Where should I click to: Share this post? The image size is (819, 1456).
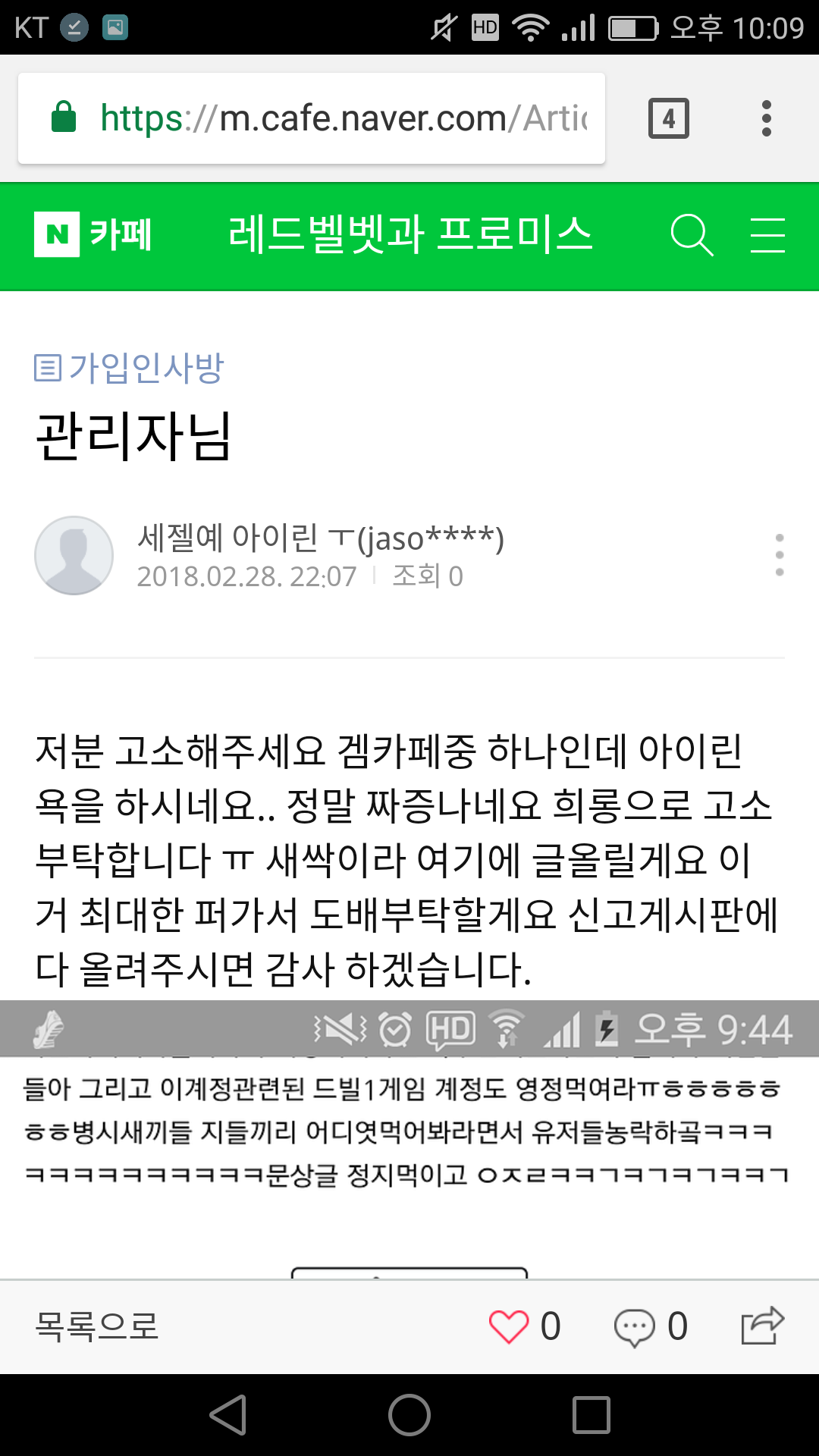coord(761,1326)
